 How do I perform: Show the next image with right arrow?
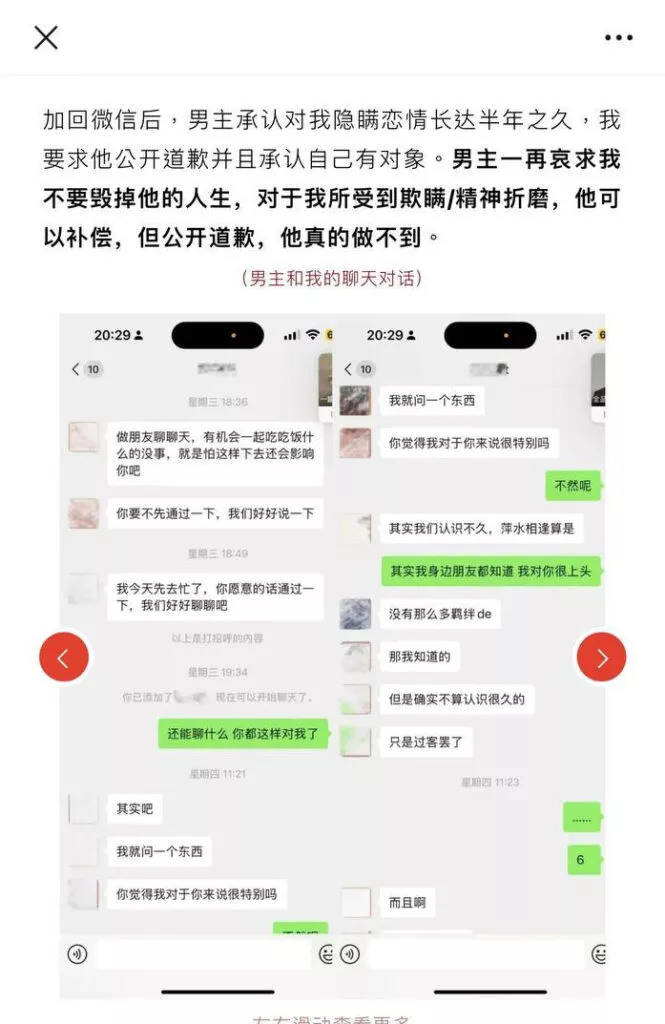pos(601,657)
